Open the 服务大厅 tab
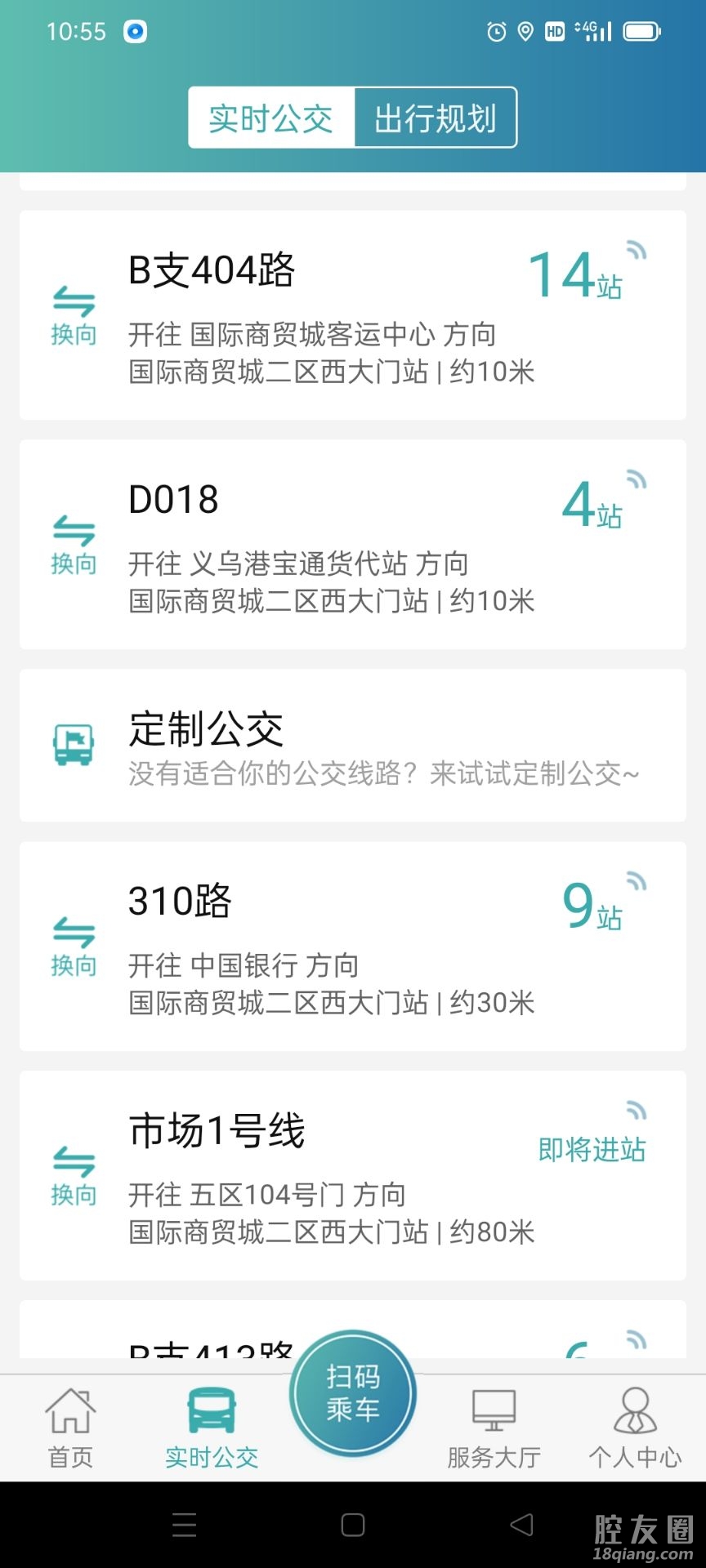 point(494,1429)
